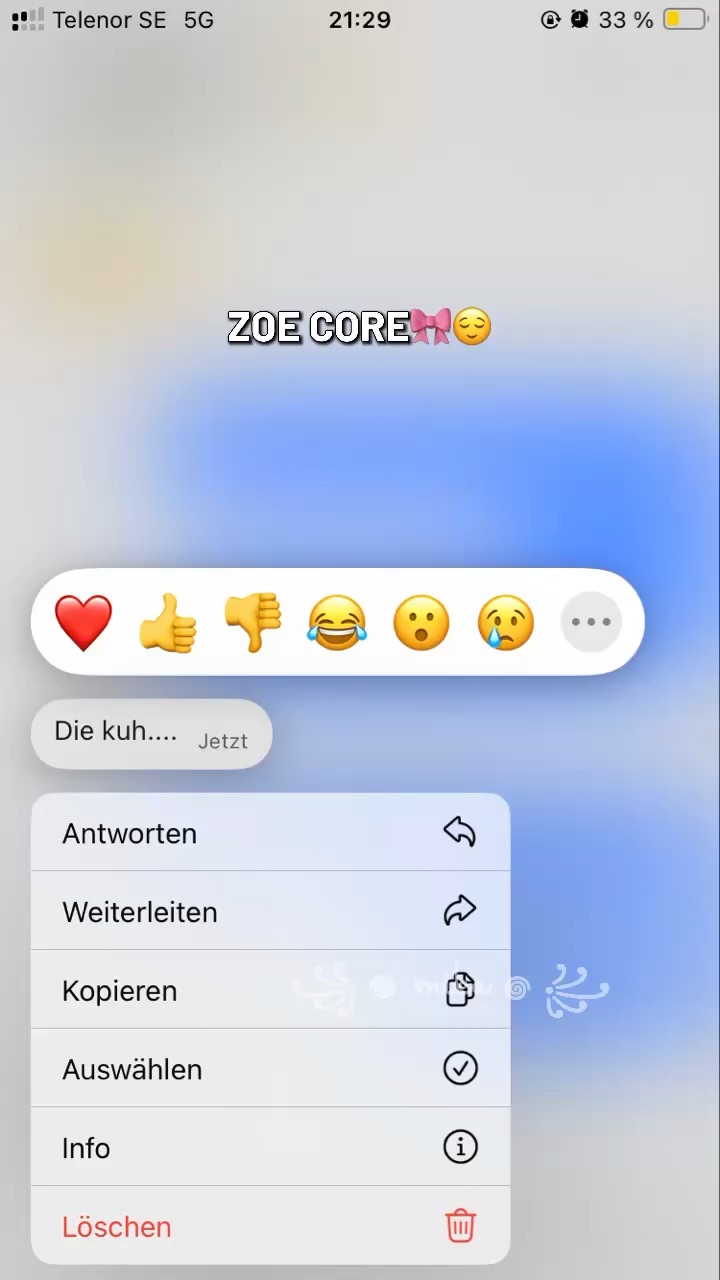React with the crying face emoji

click(x=506, y=622)
